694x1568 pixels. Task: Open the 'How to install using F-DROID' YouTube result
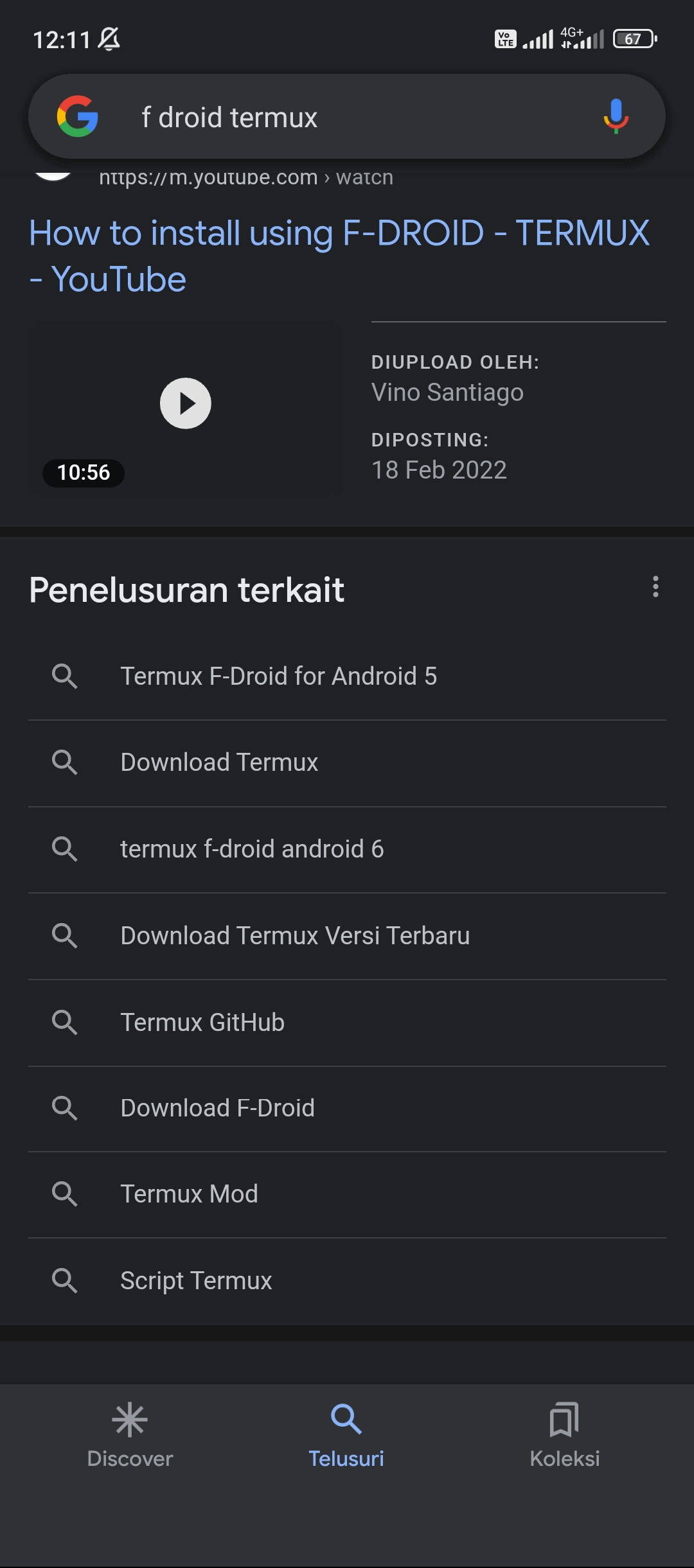point(339,256)
